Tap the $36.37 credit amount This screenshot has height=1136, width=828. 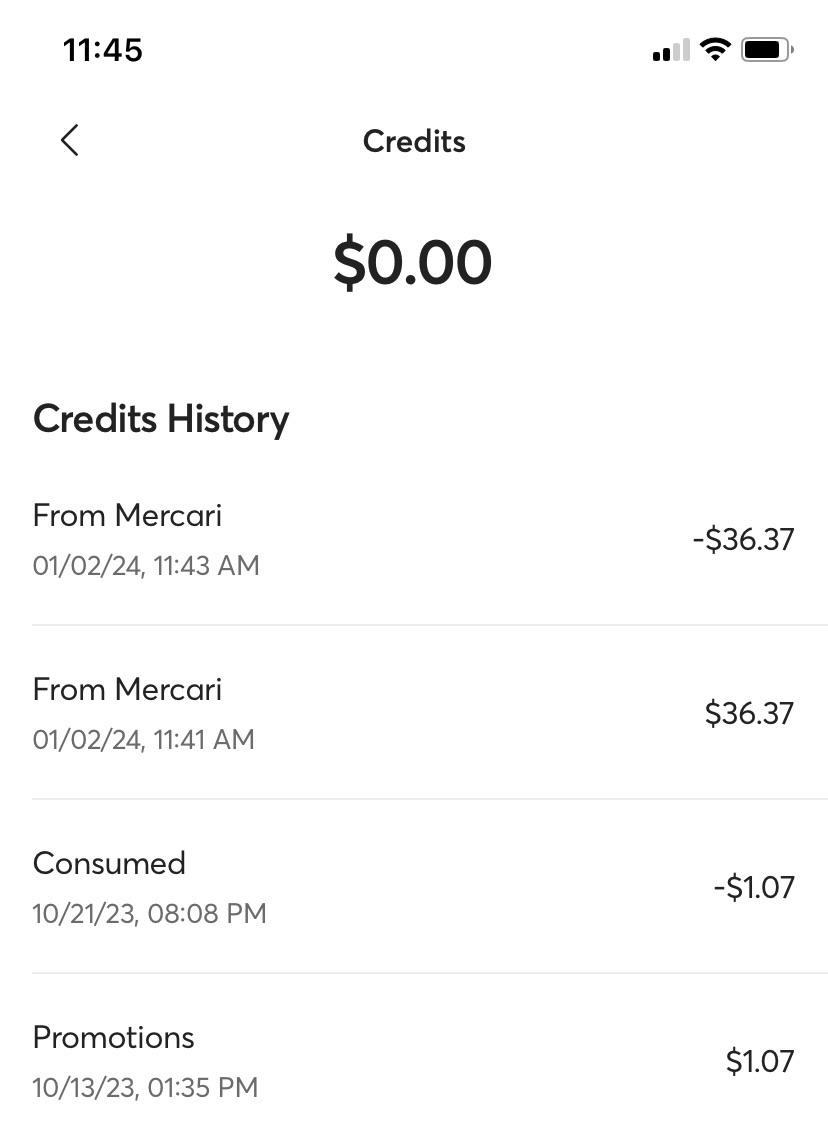click(748, 713)
